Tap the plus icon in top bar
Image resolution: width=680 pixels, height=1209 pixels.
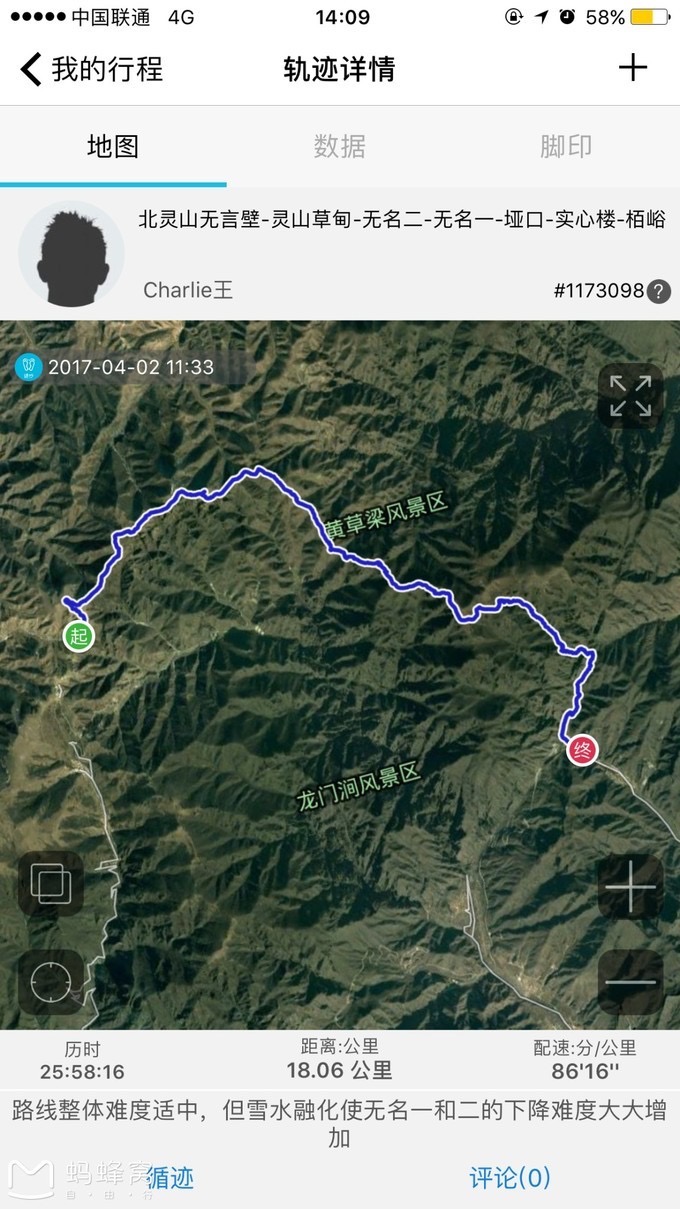(633, 68)
